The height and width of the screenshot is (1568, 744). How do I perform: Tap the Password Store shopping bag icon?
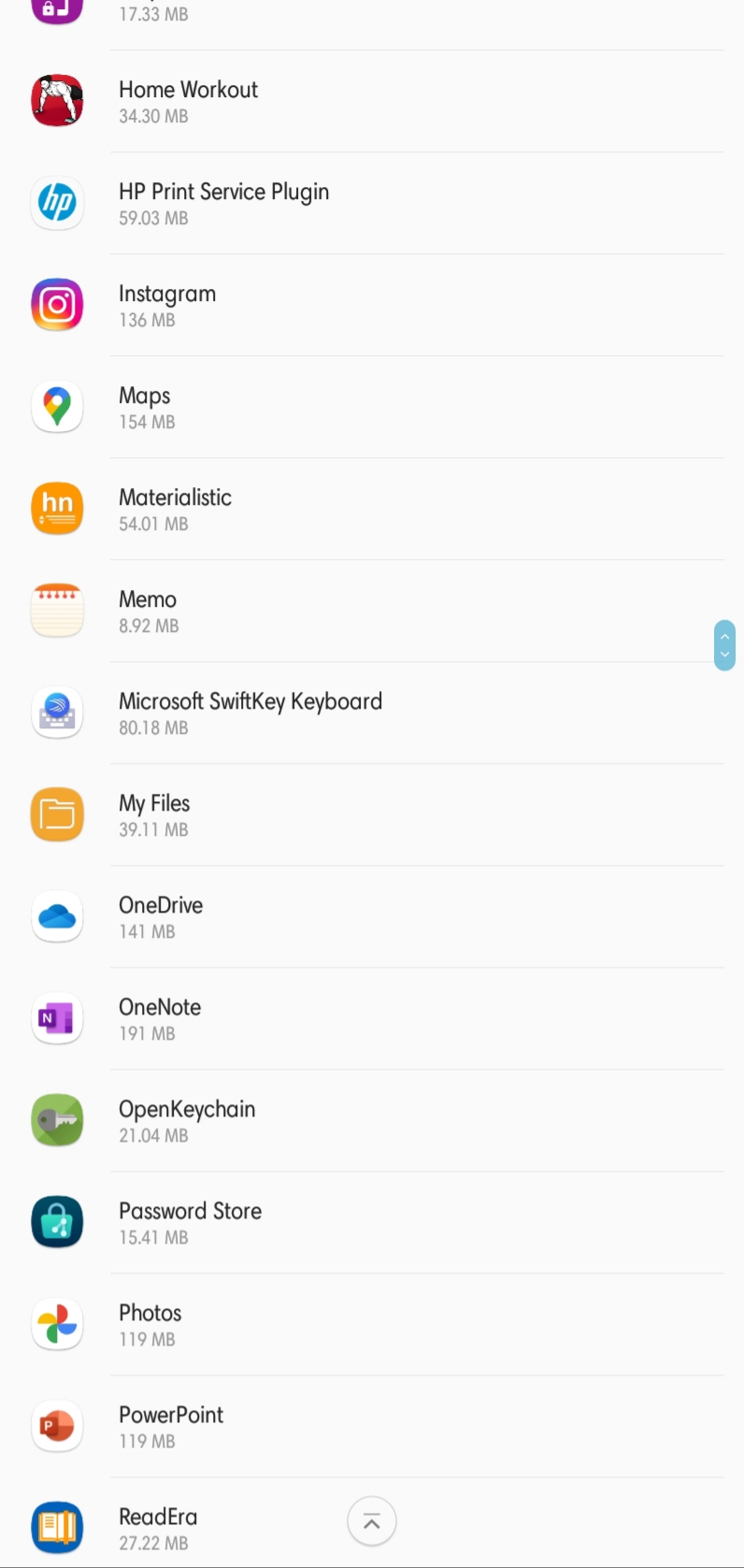(57, 1222)
